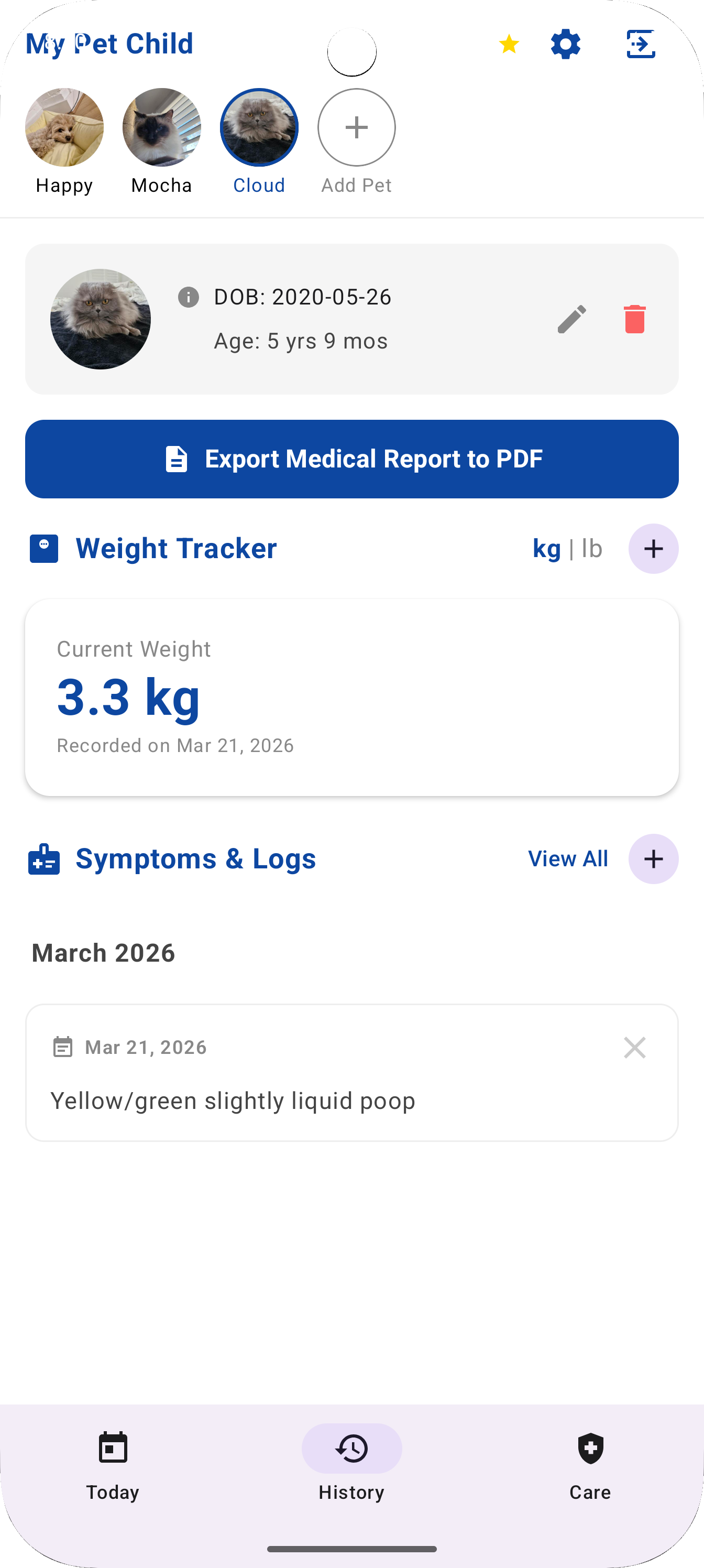
Task: Open settings with the gear icon
Action: point(565,43)
